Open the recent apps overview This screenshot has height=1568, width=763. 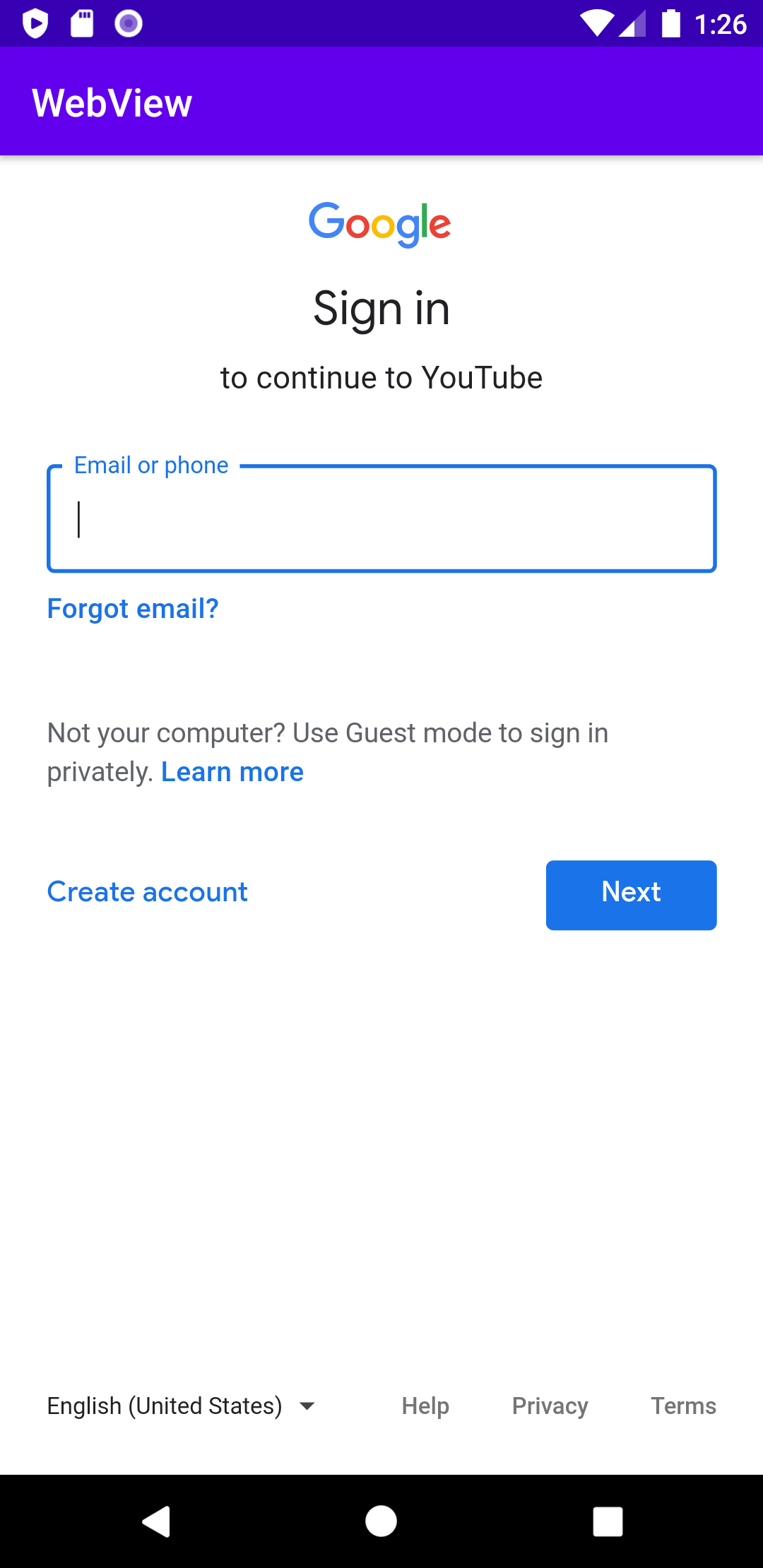pyautogui.click(x=608, y=1521)
